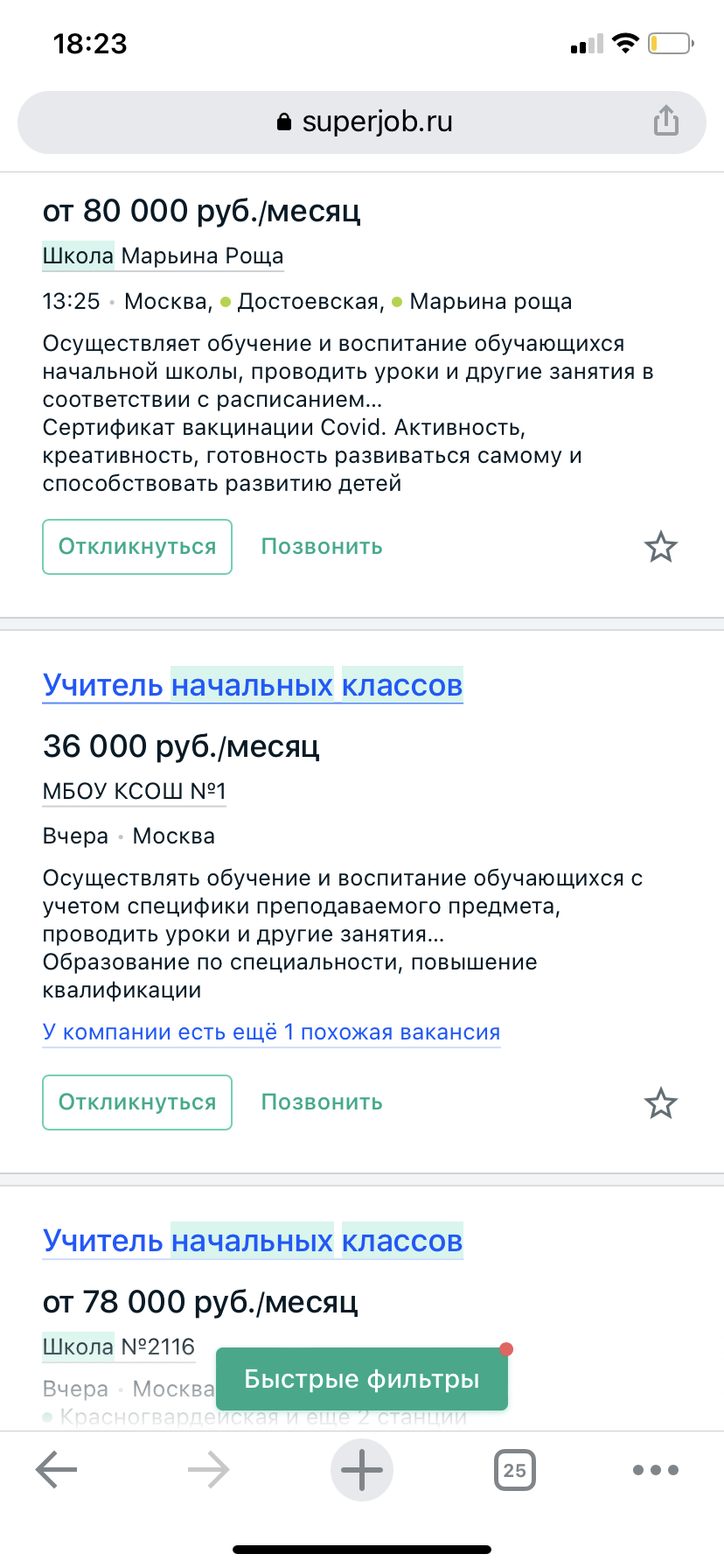
Task: Tap the superjob.ru address bar
Action: tap(363, 122)
